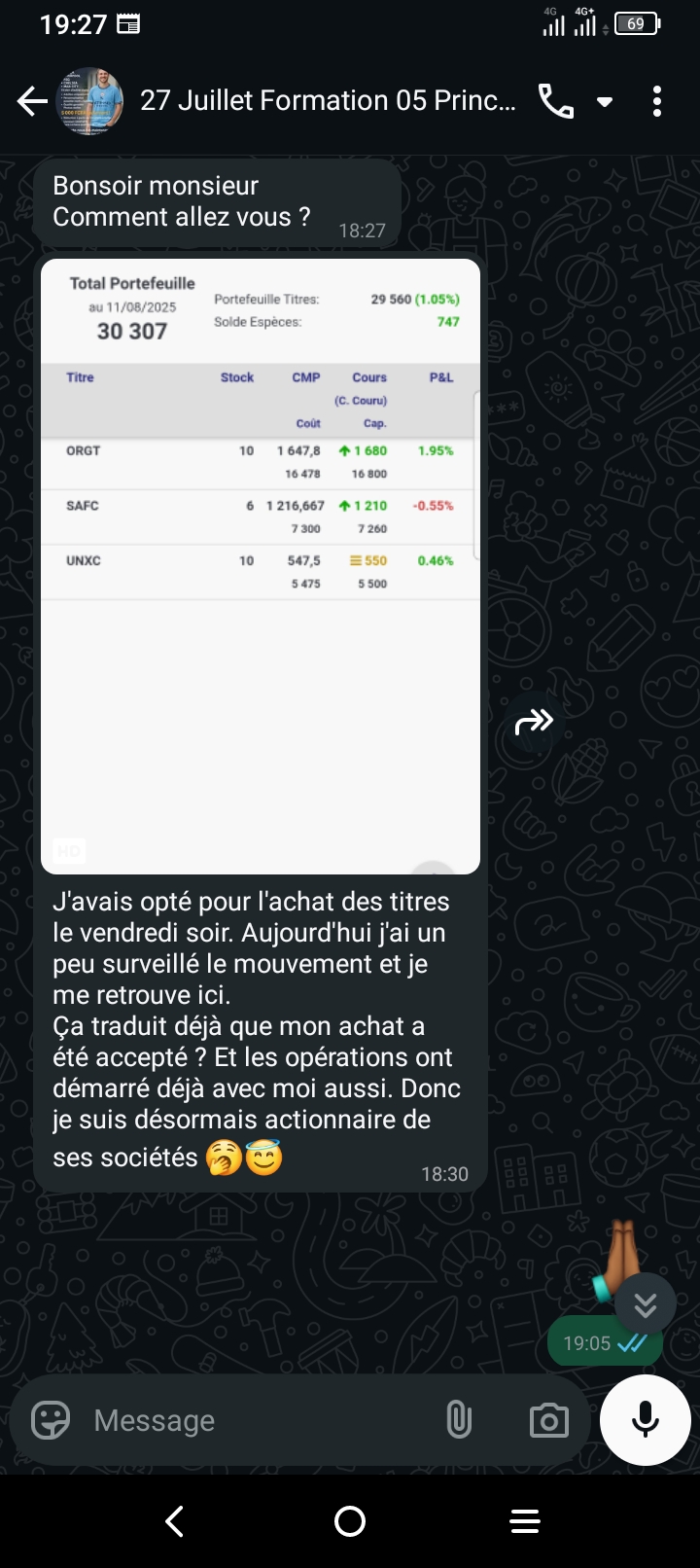Record a voice message
The height and width of the screenshot is (1568, 700).
coord(646,1420)
